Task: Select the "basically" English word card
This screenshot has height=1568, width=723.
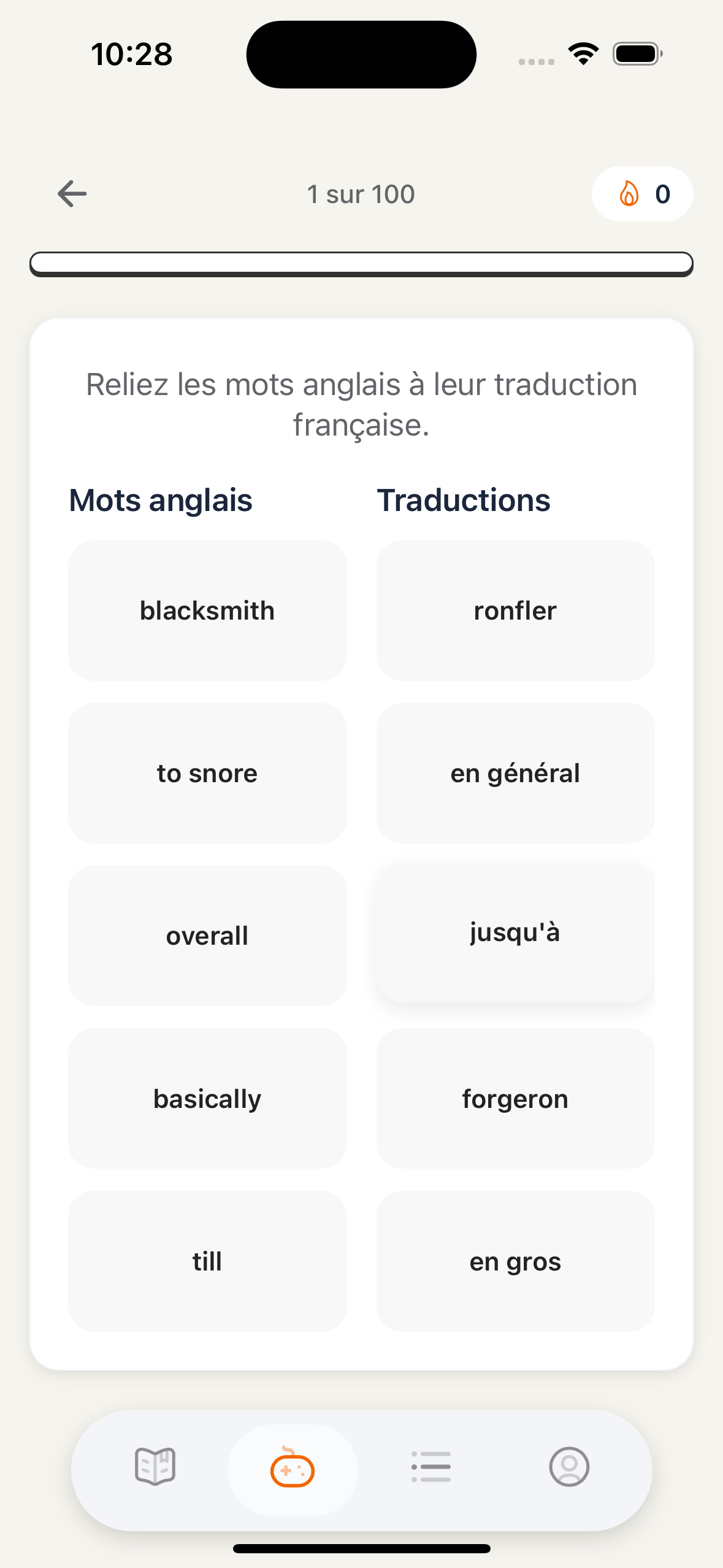Action: point(207,1098)
